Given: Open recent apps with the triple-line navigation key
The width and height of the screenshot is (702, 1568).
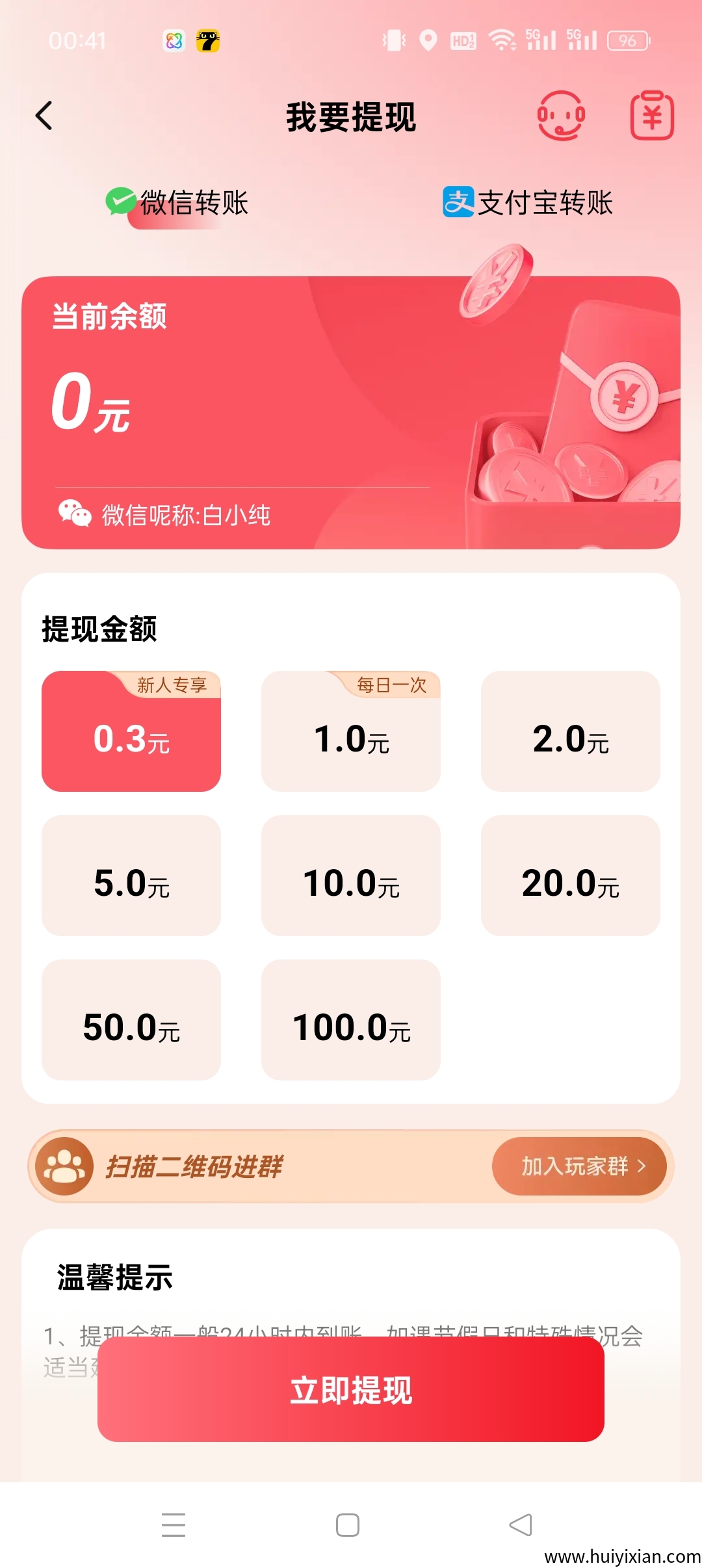Looking at the screenshot, I should [174, 1524].
